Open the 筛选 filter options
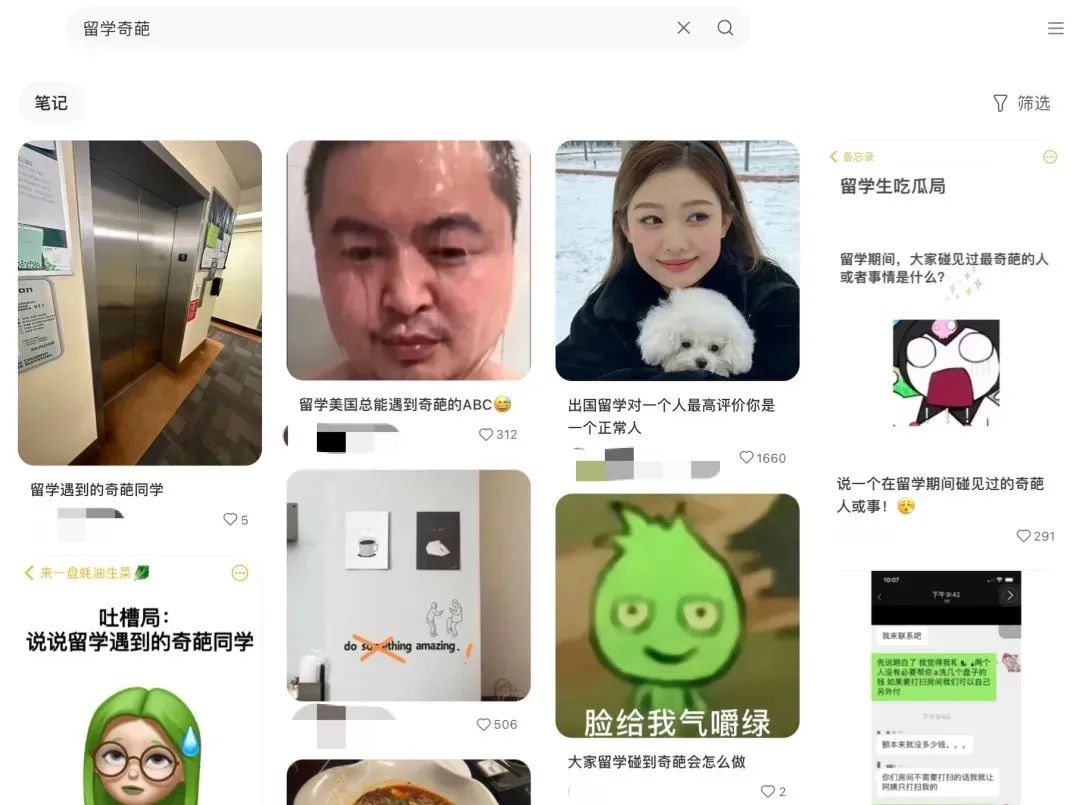Image resolution: width=1080 pixels, height=805 pixels. [1021, 103]
